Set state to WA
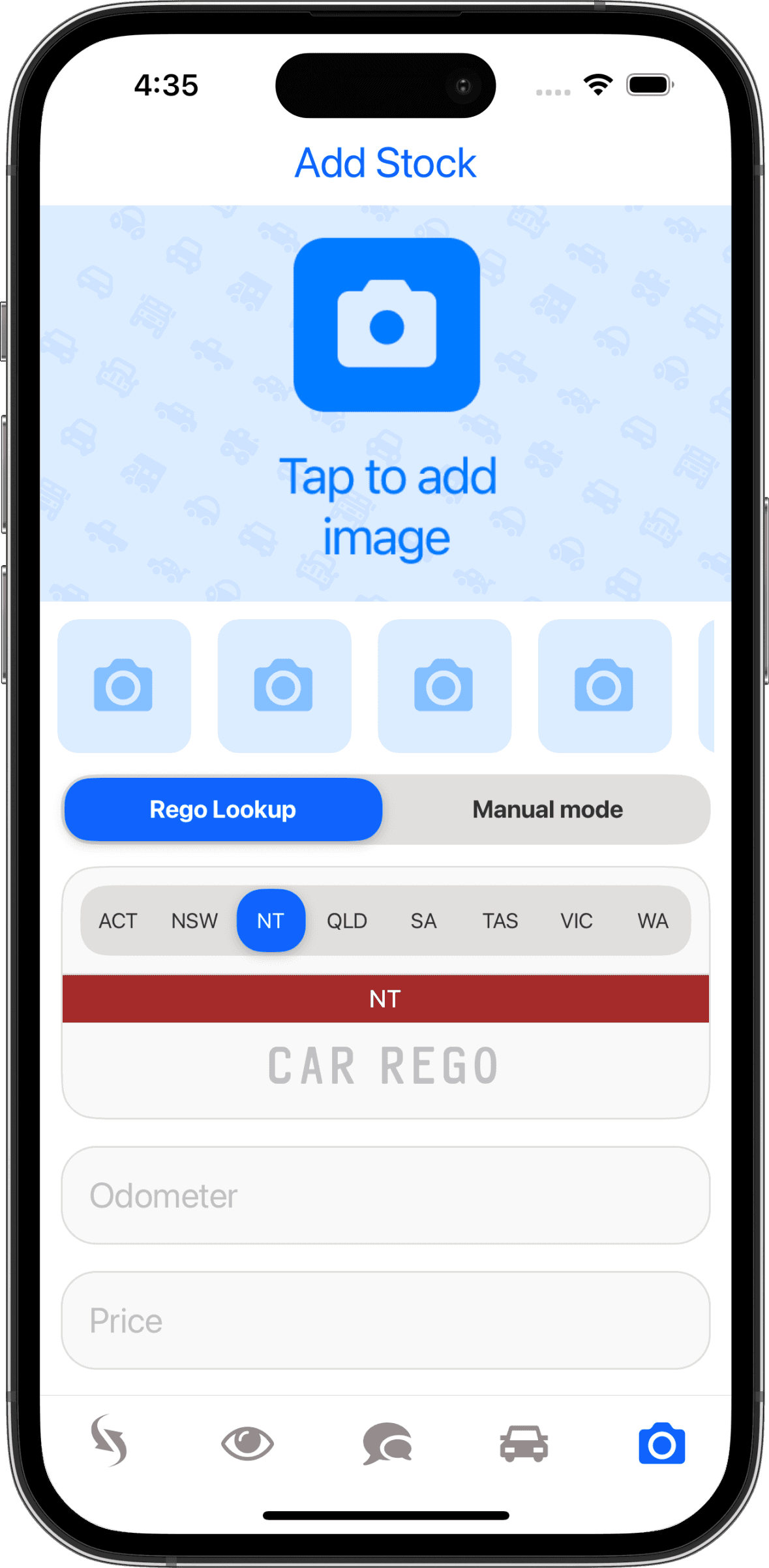The image size is (769, 1568). point(653,921)
